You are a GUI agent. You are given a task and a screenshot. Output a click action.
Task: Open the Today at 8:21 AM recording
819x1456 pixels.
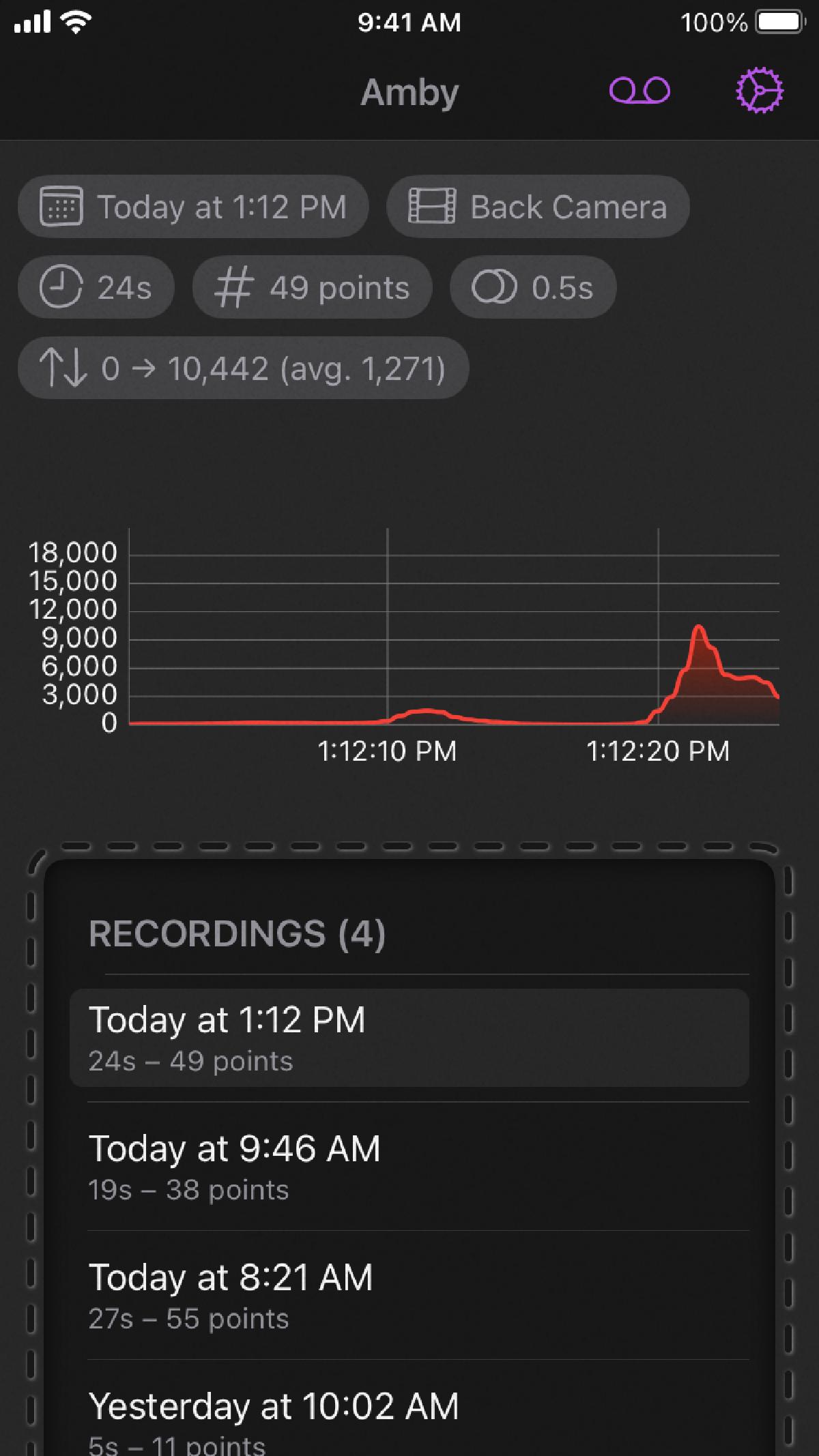[409, 1295]
